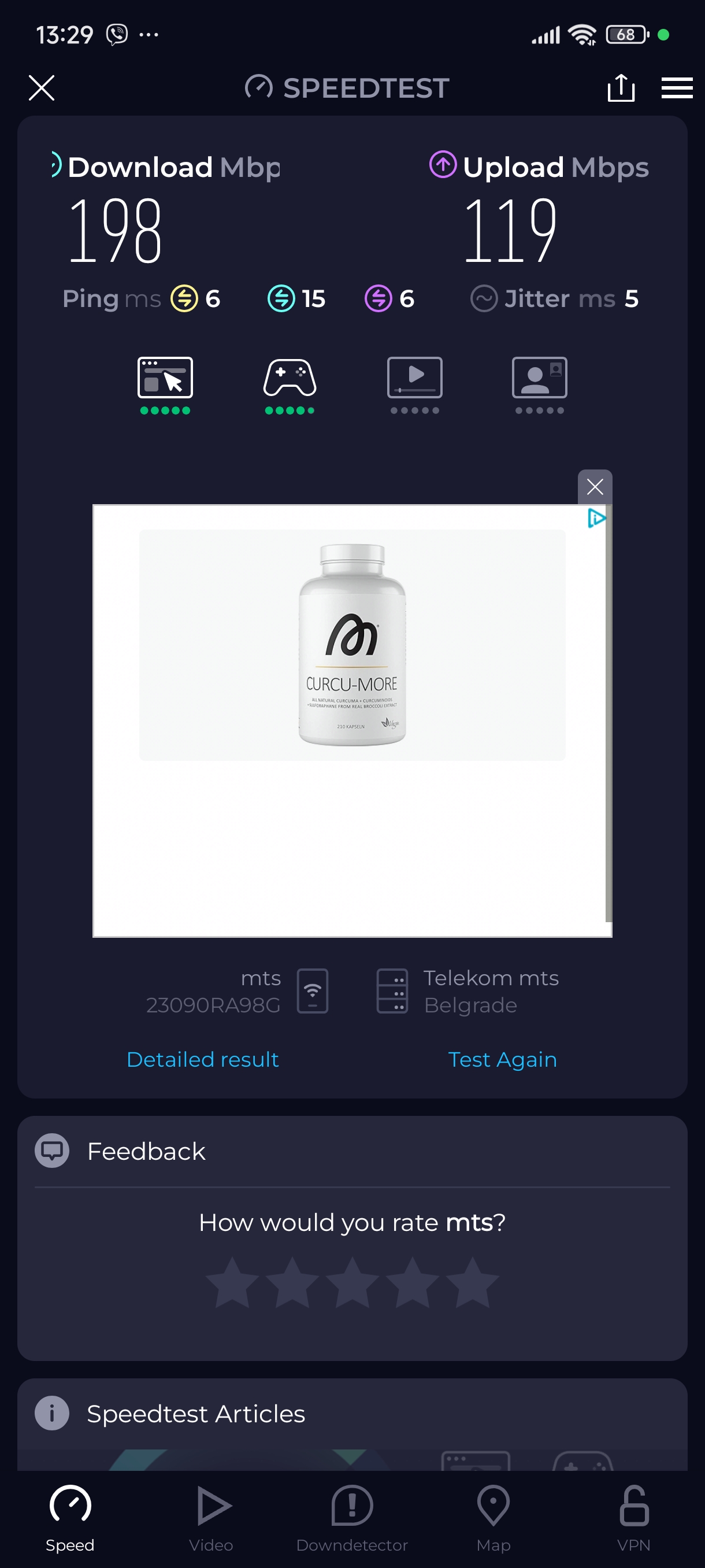Tap the gaming controller rating icon
705x1568 pixels.
[x=290, y=379]
